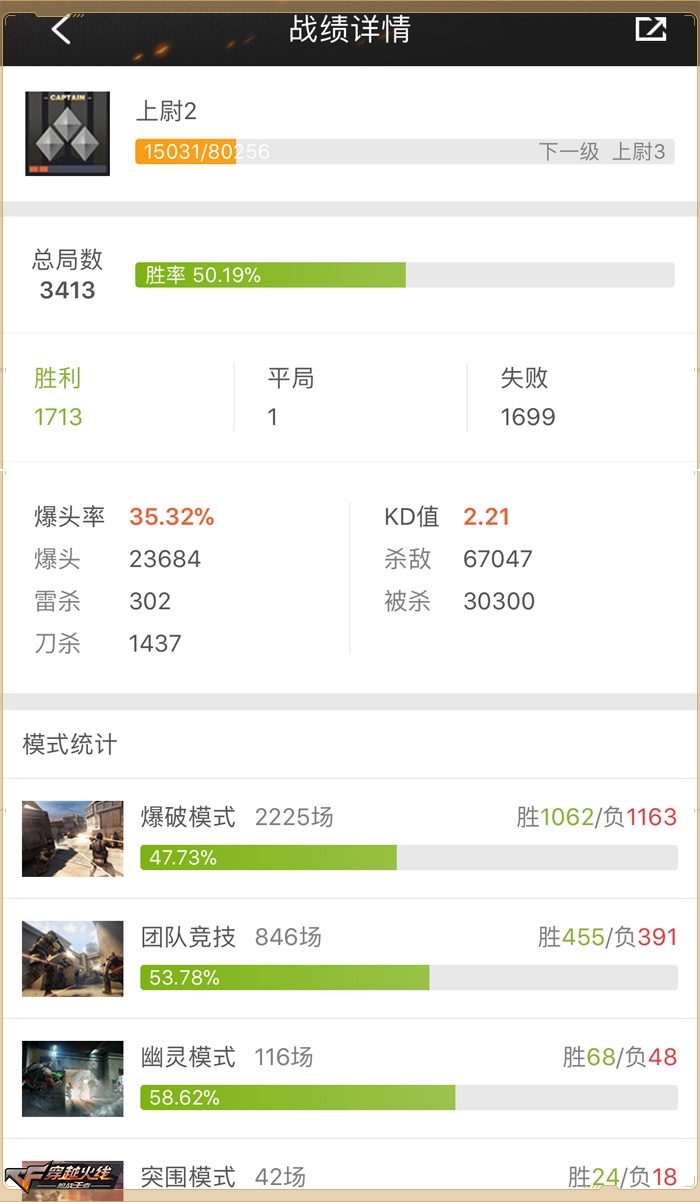This screenshot has width=700, height=1202.
Task: Open the 爆破模式 stats row
Action: [x=350, y=838]
